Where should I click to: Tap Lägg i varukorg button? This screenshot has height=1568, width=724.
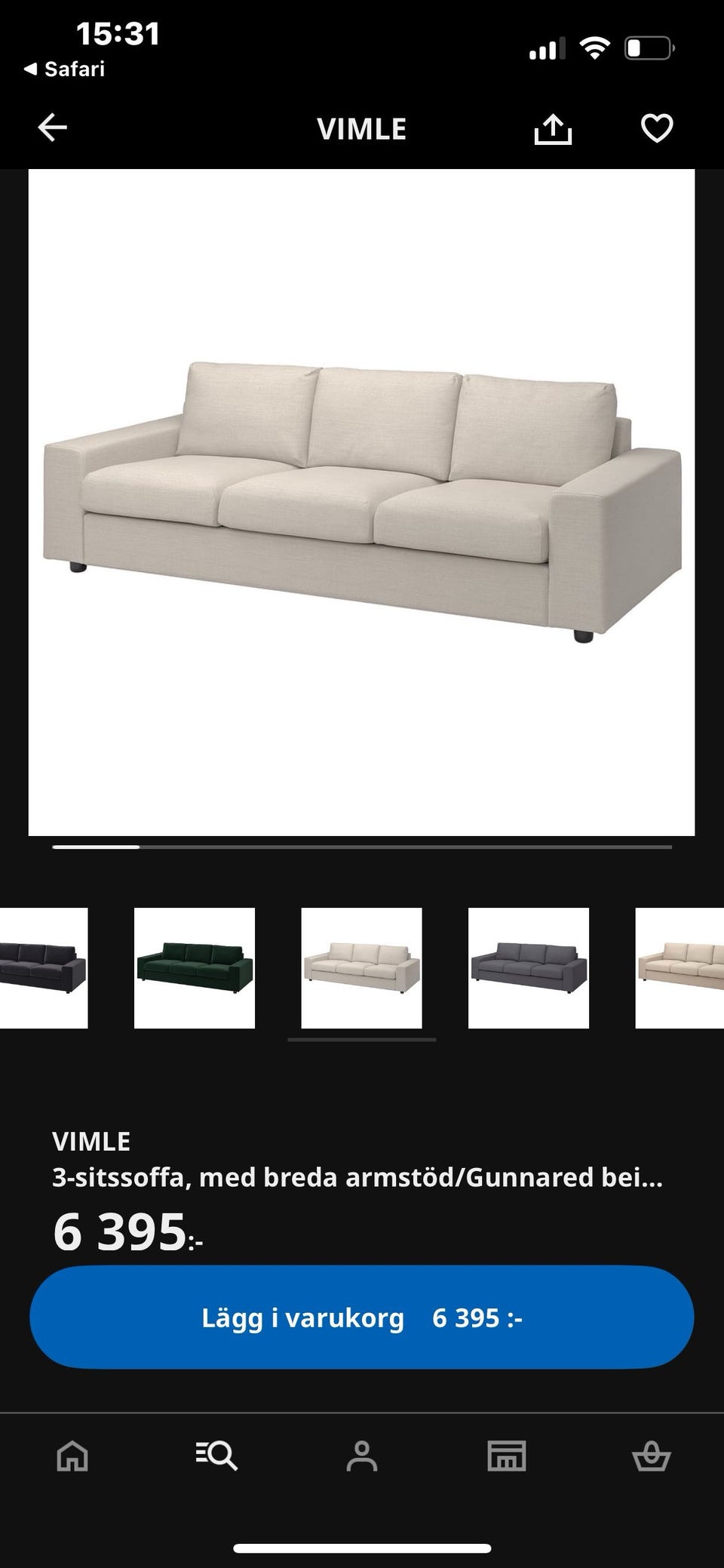362,1317
